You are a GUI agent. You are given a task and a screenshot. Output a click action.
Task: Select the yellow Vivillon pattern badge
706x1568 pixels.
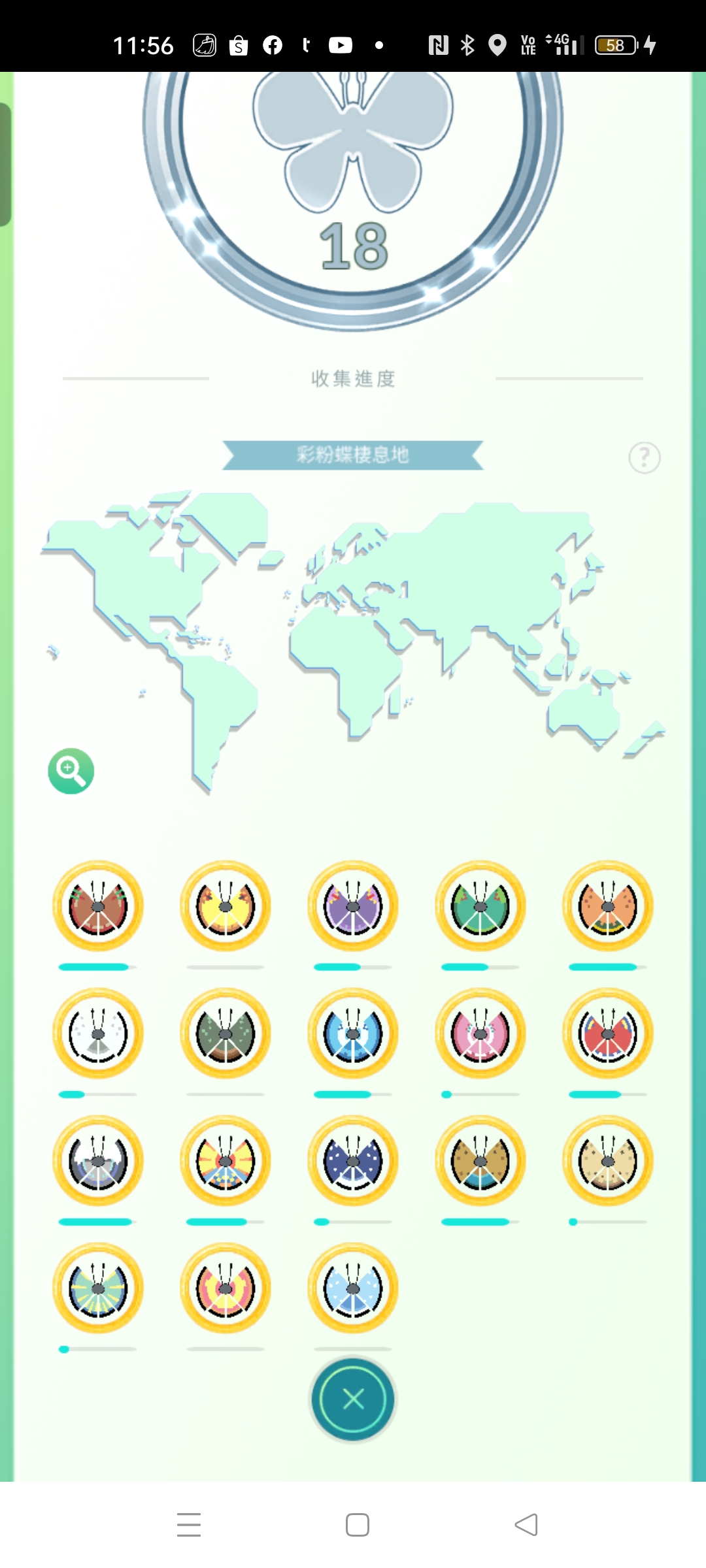[226, 906]
